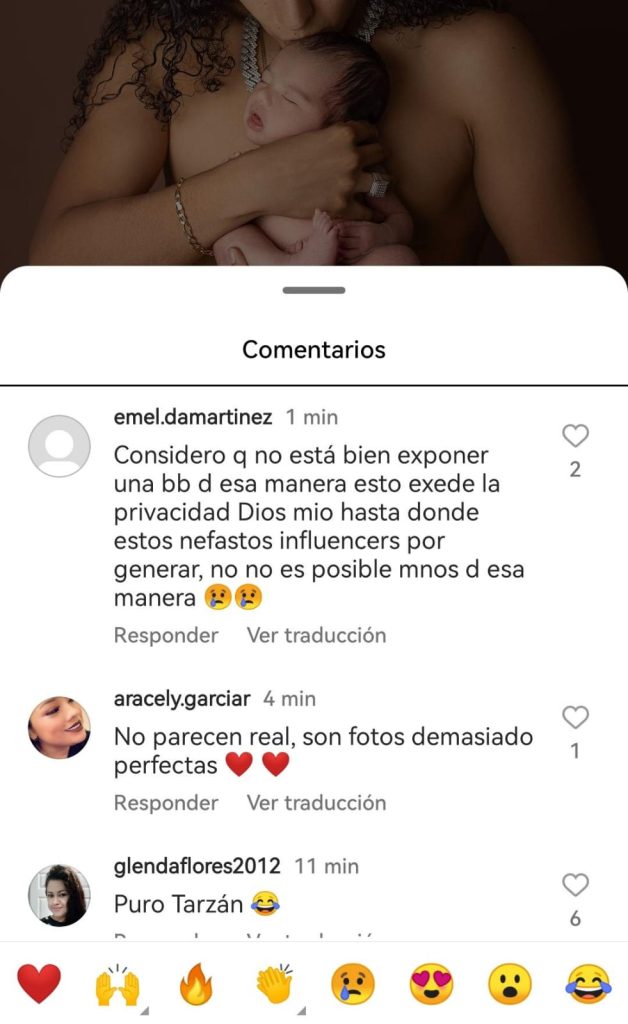Insert the raised hands emoji
Screen dimensions: 628x1024
pyautogui.click(x=117, y=985)
